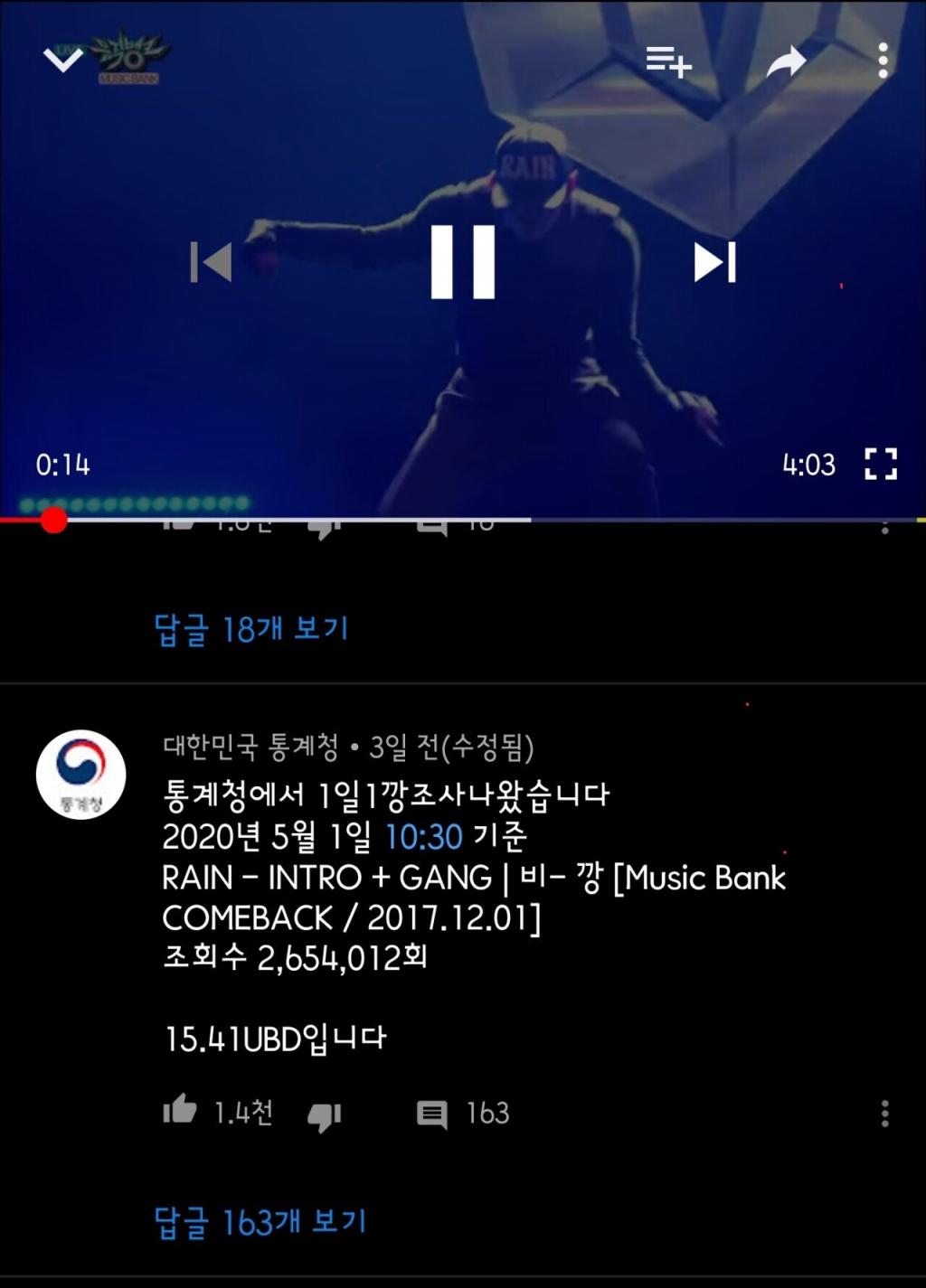The width and height of the screenshot is (926, 1288).
Task: View the 18 replies
Action: click(x=251, y=629)
